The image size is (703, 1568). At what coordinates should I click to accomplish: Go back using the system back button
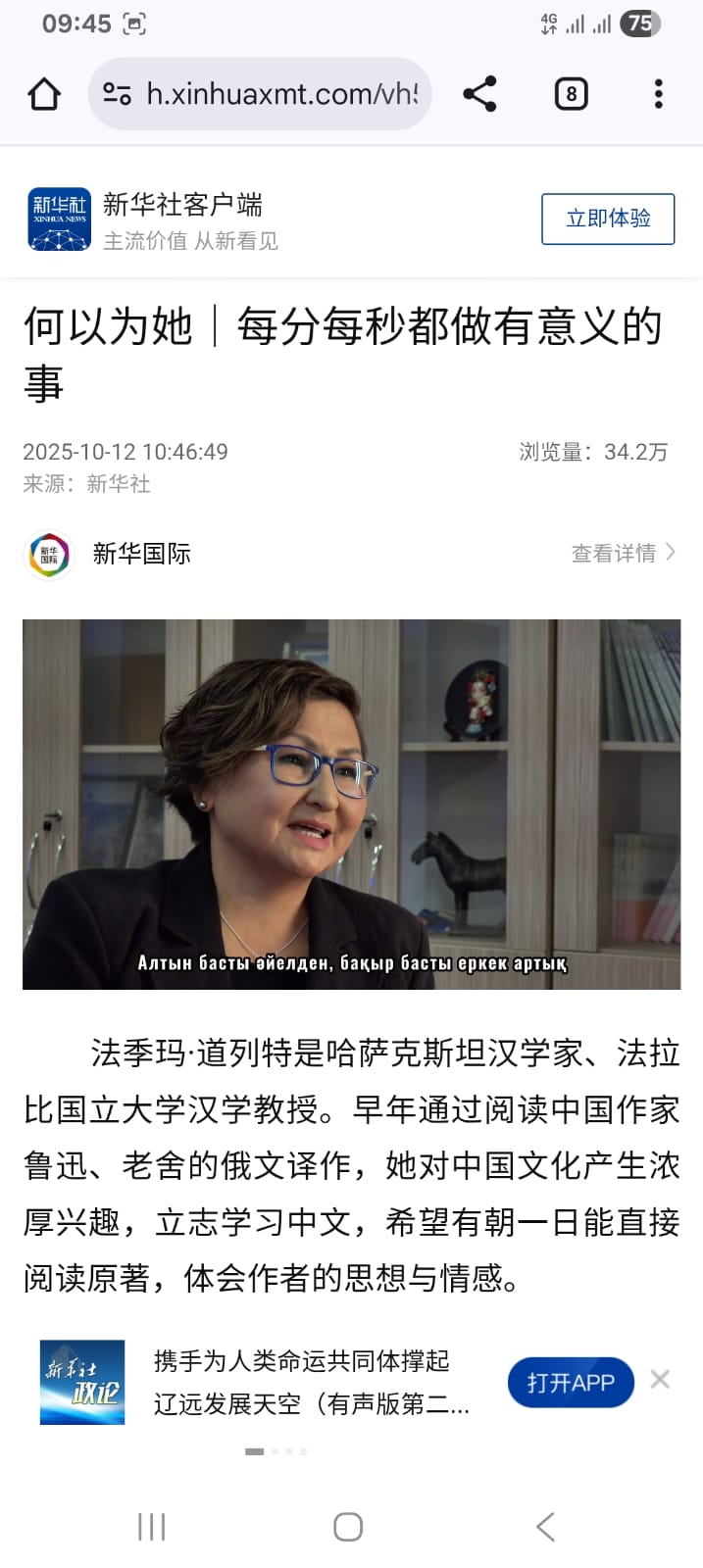pyautogui.click(x=546, y=1526)
